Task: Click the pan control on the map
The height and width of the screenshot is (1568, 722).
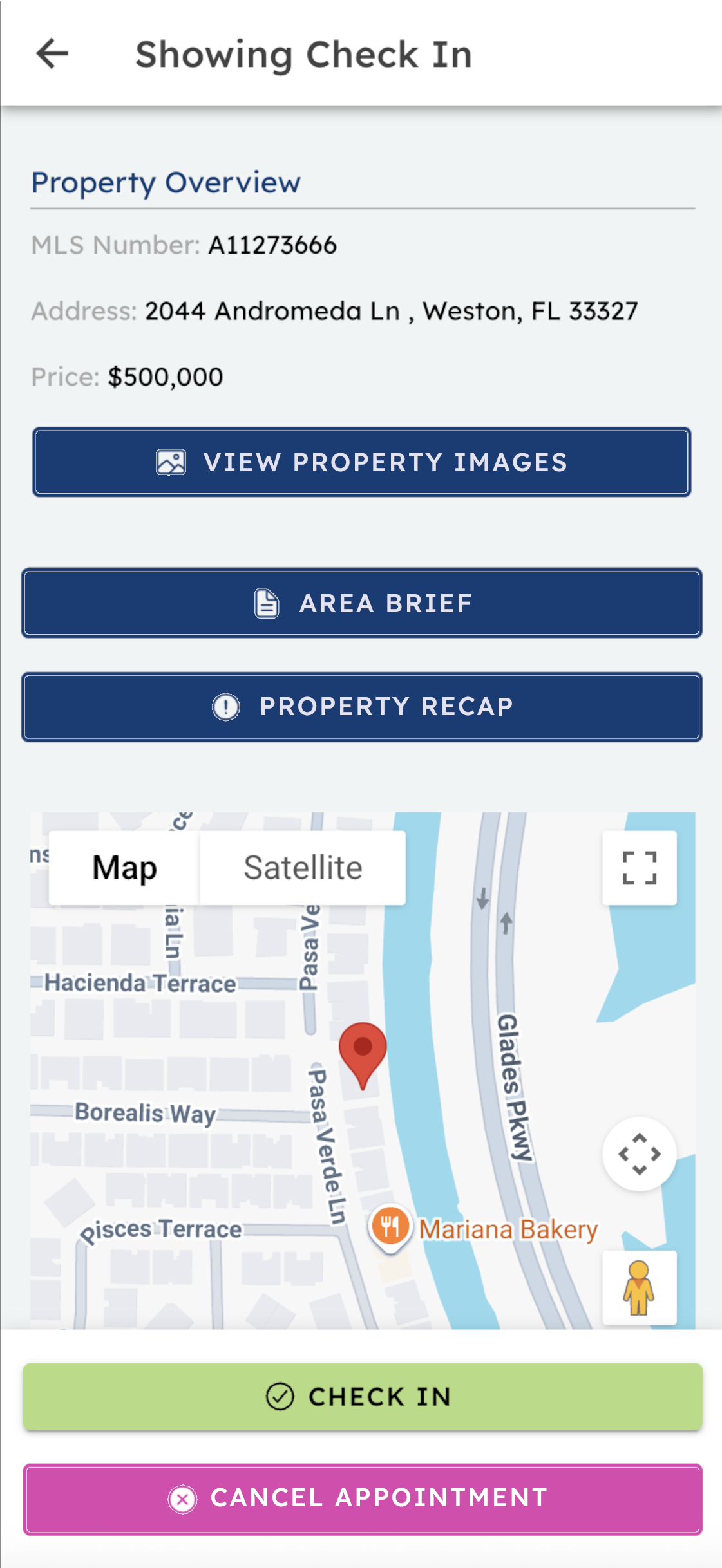Action: click(640, 1154)
